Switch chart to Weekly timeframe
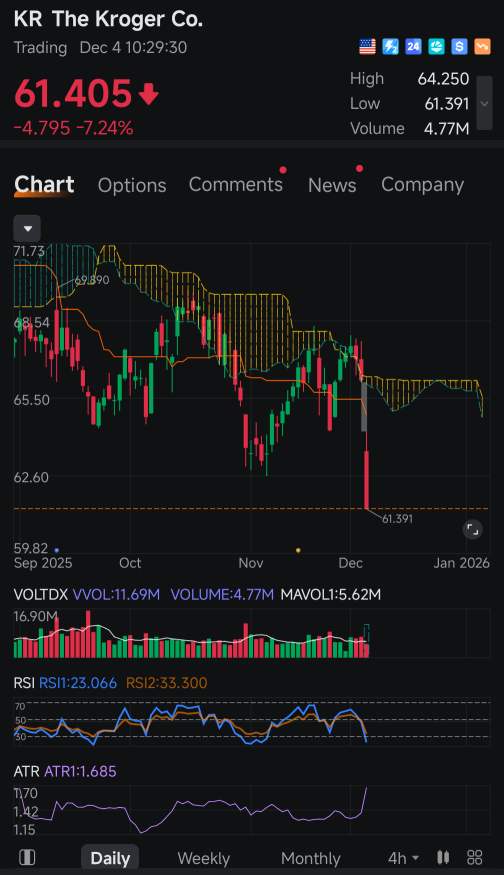Screen dimensions: 504x875 203,858
